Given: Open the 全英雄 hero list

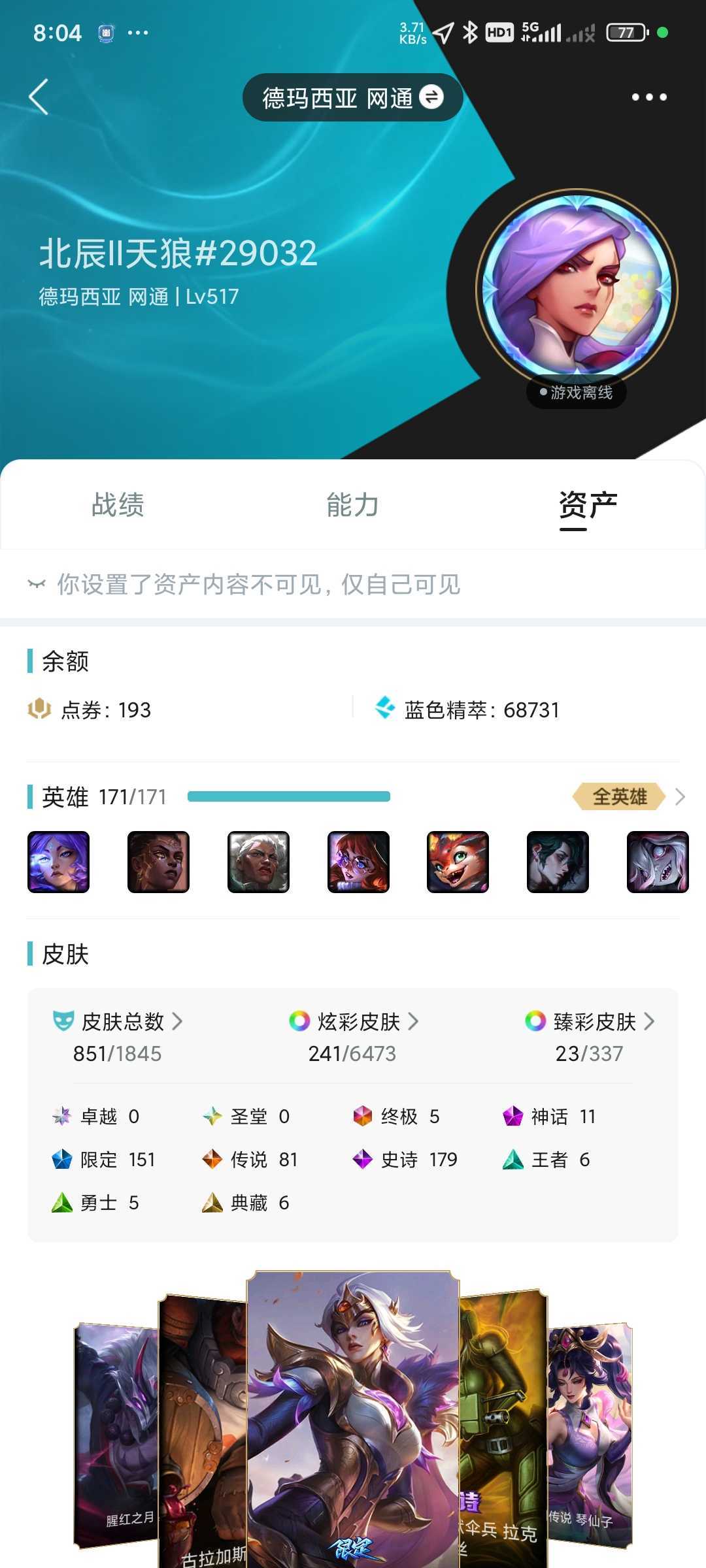Looking at the screenshot, I should tap(628, 797).
